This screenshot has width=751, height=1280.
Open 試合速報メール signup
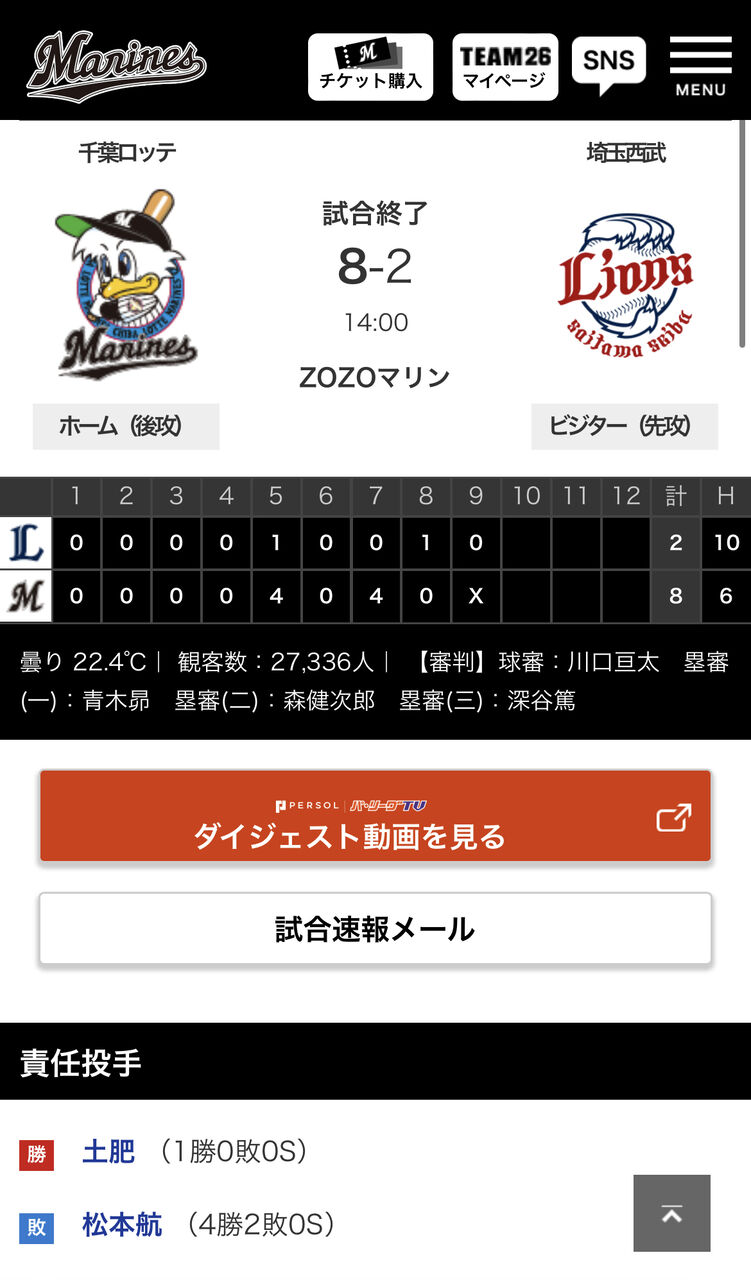[x=375, y=929]
